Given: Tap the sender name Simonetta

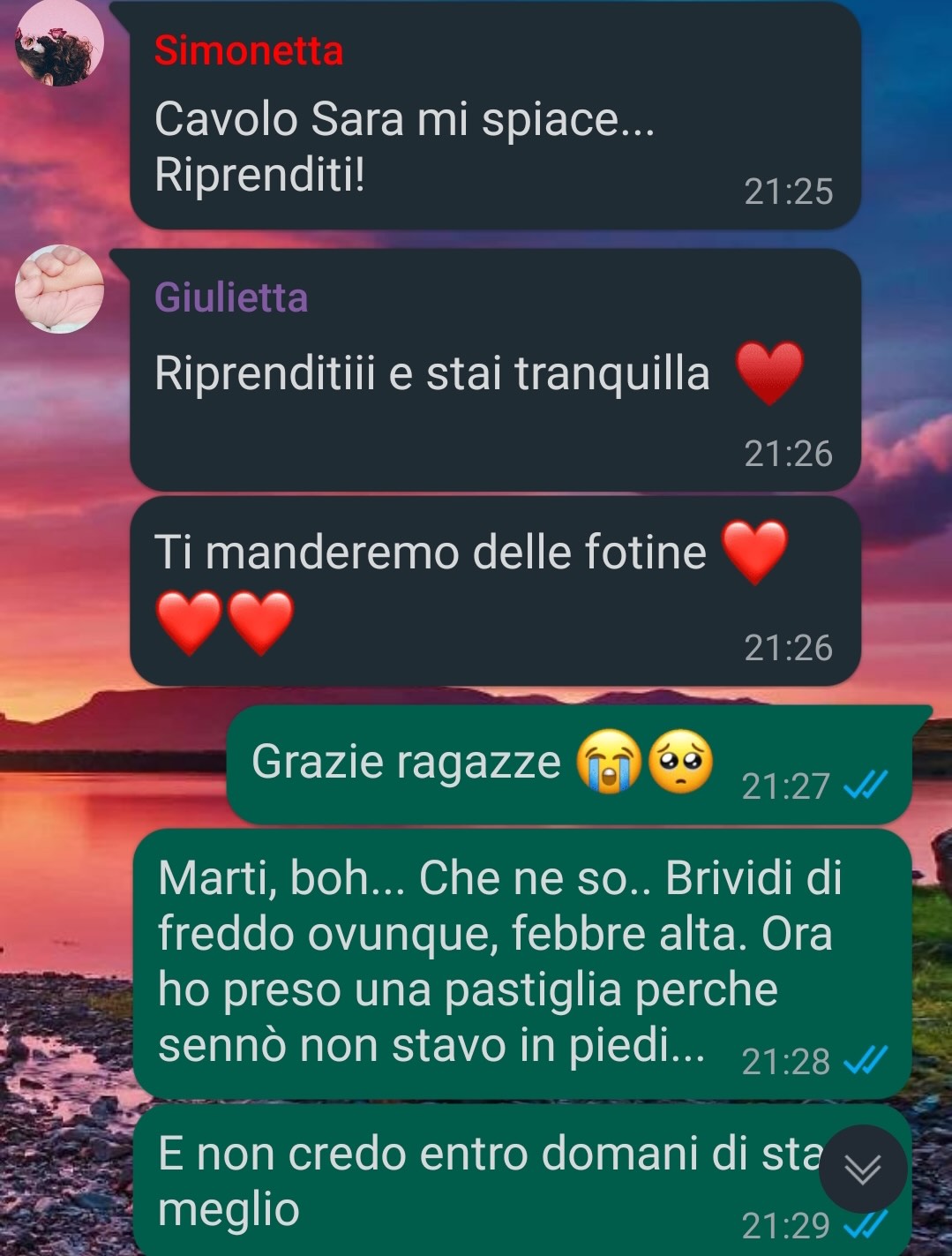Looking at the screenshot, I should (x=249, y=51).
